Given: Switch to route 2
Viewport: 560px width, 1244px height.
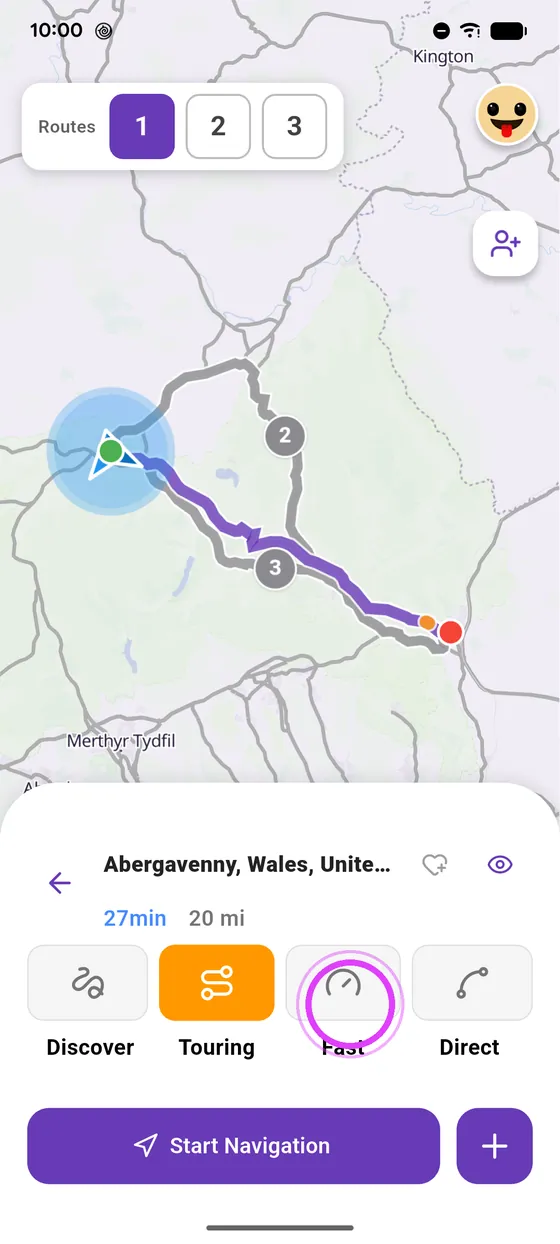Looking at the screenshot, I should [218, 126].
